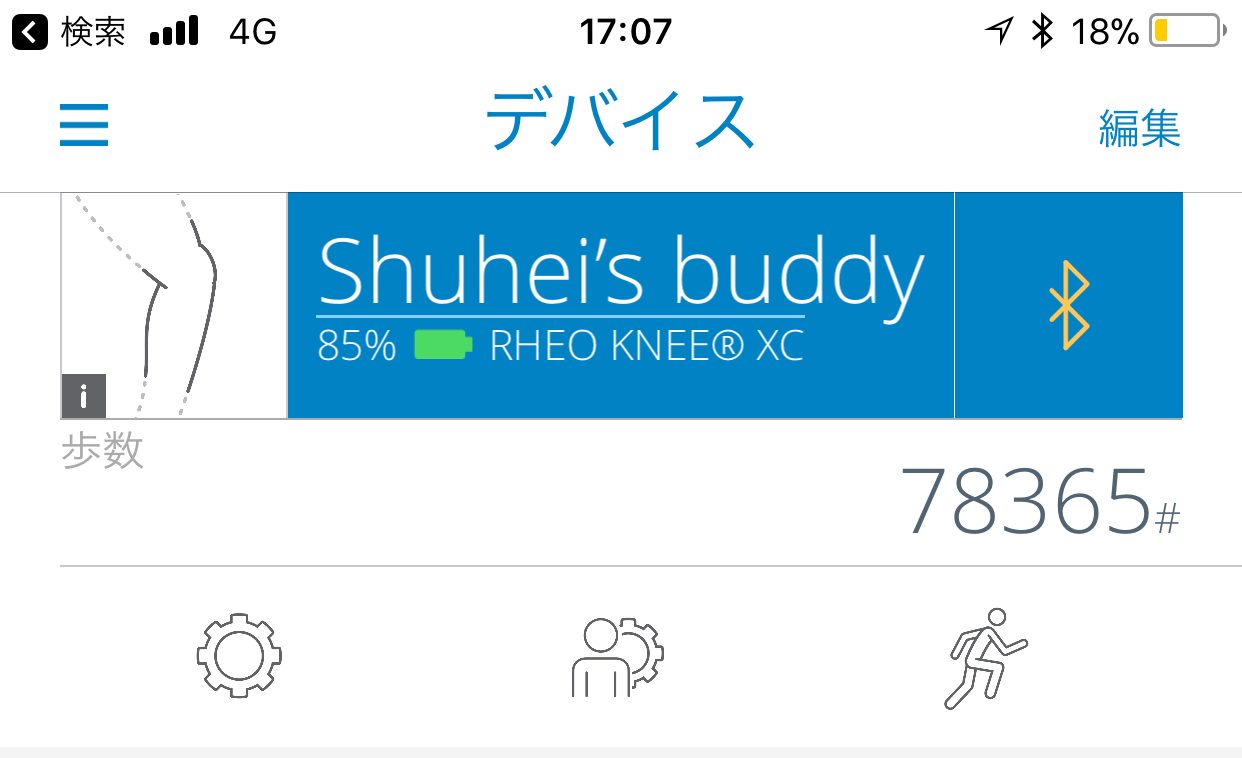Screen dimensions: 1242x758
Task: Select the Shuhei's buddy device card
Action: [x=620, y=305]
